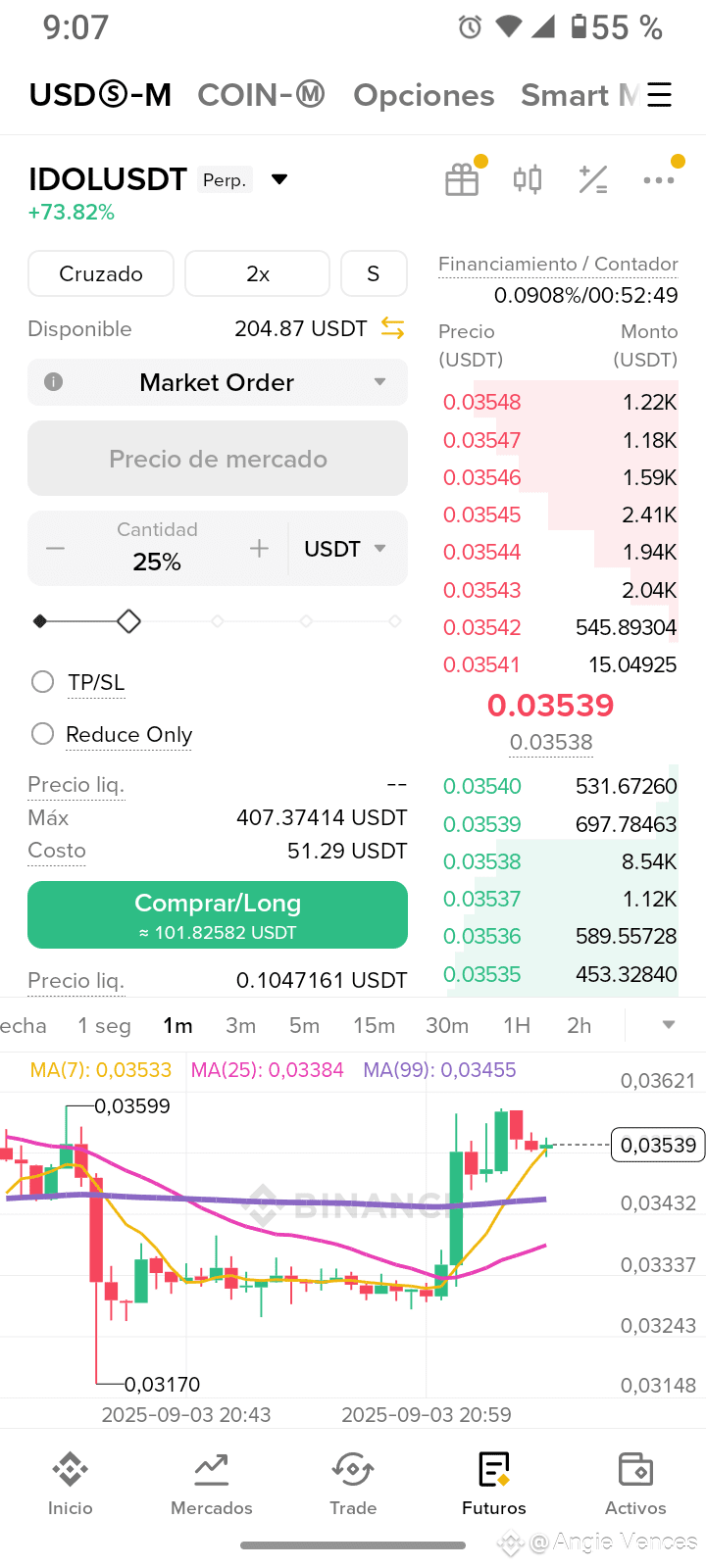The image size is (706, 1568).
Task: Increase quantity with the plus button
Action: (x=259, y=549)
